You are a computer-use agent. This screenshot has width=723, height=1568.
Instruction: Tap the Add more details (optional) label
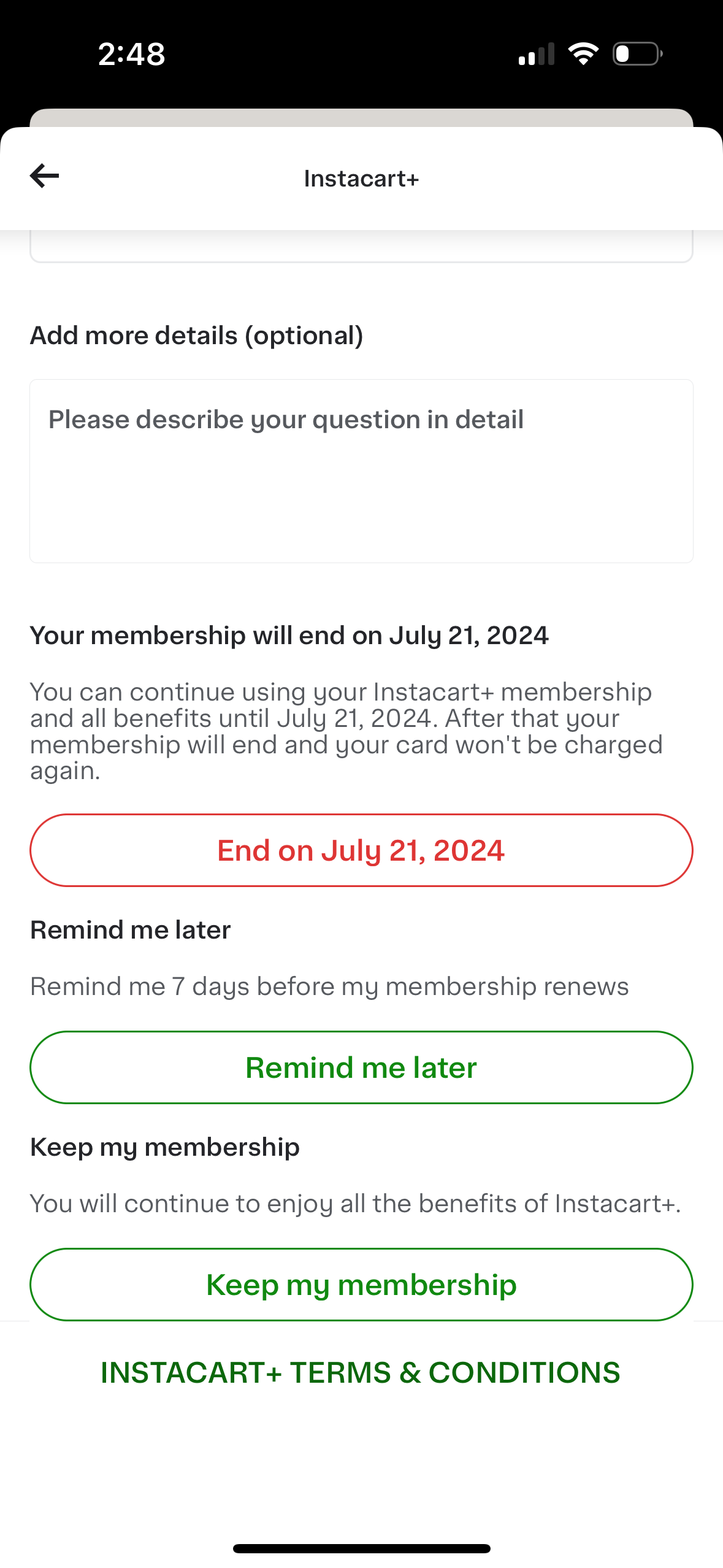tap(196, 335)
